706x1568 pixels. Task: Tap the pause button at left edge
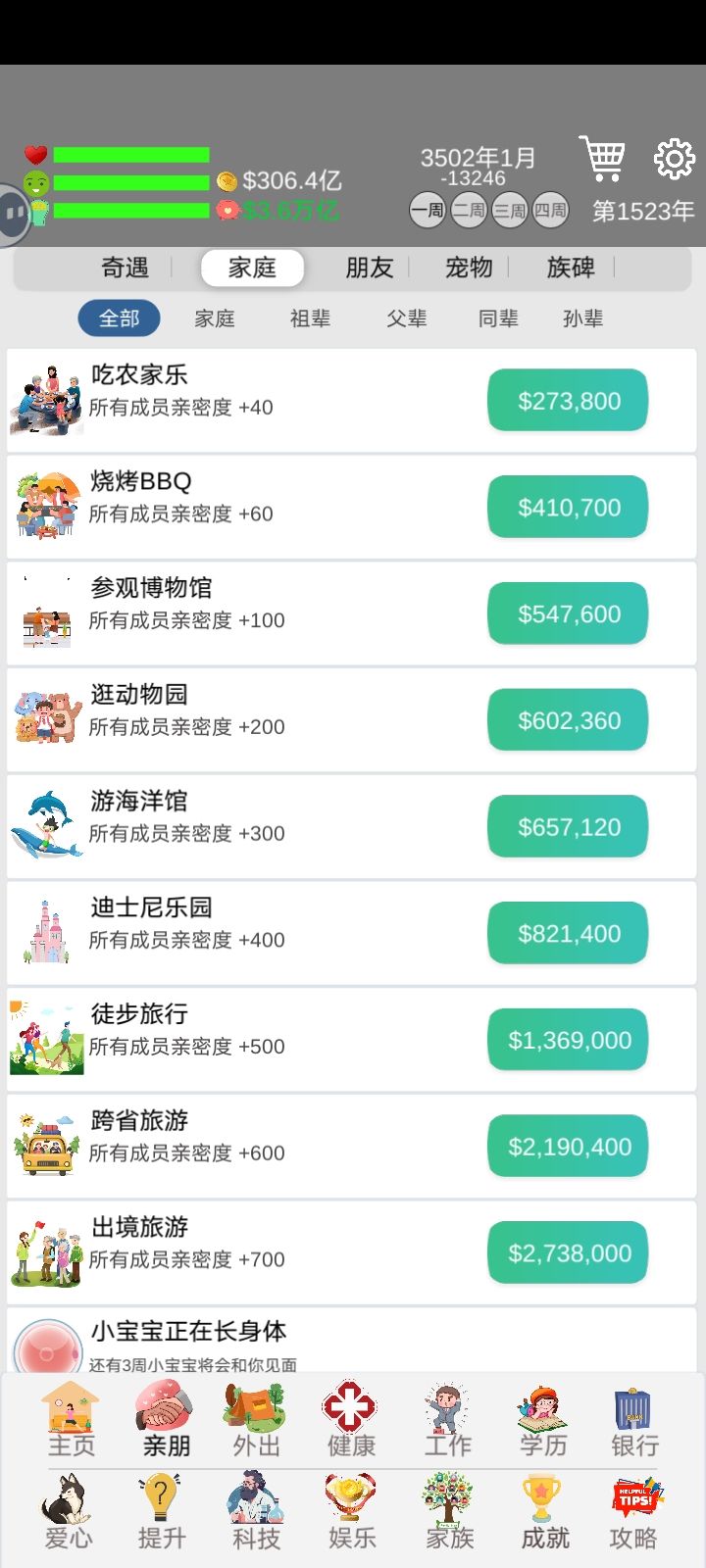click(x=14, y=211)
